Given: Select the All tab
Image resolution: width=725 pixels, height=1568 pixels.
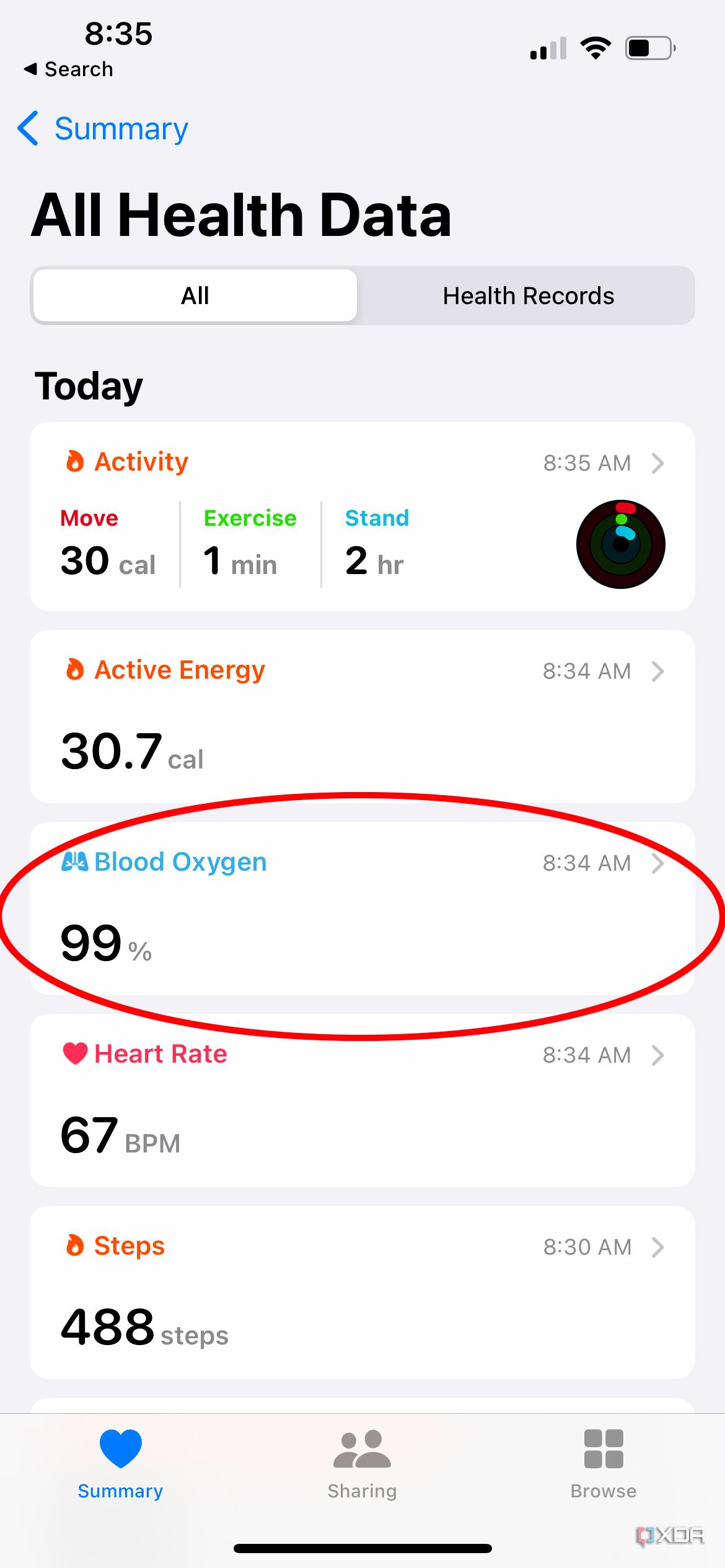Looking at the screenshot, I should click(195, 295).
